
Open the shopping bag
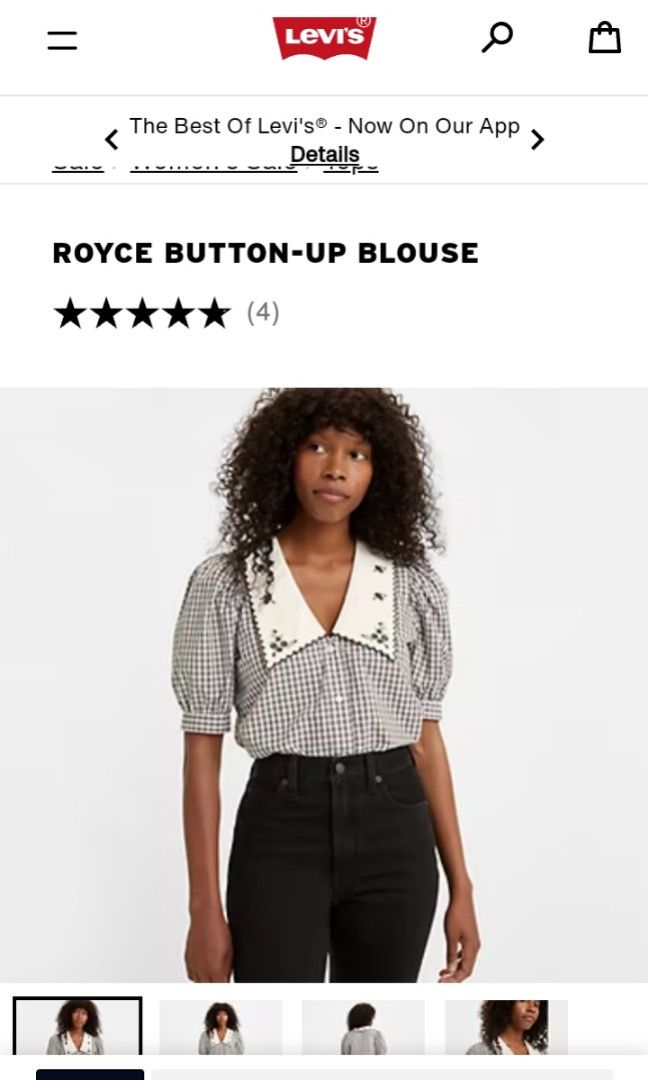604,39
